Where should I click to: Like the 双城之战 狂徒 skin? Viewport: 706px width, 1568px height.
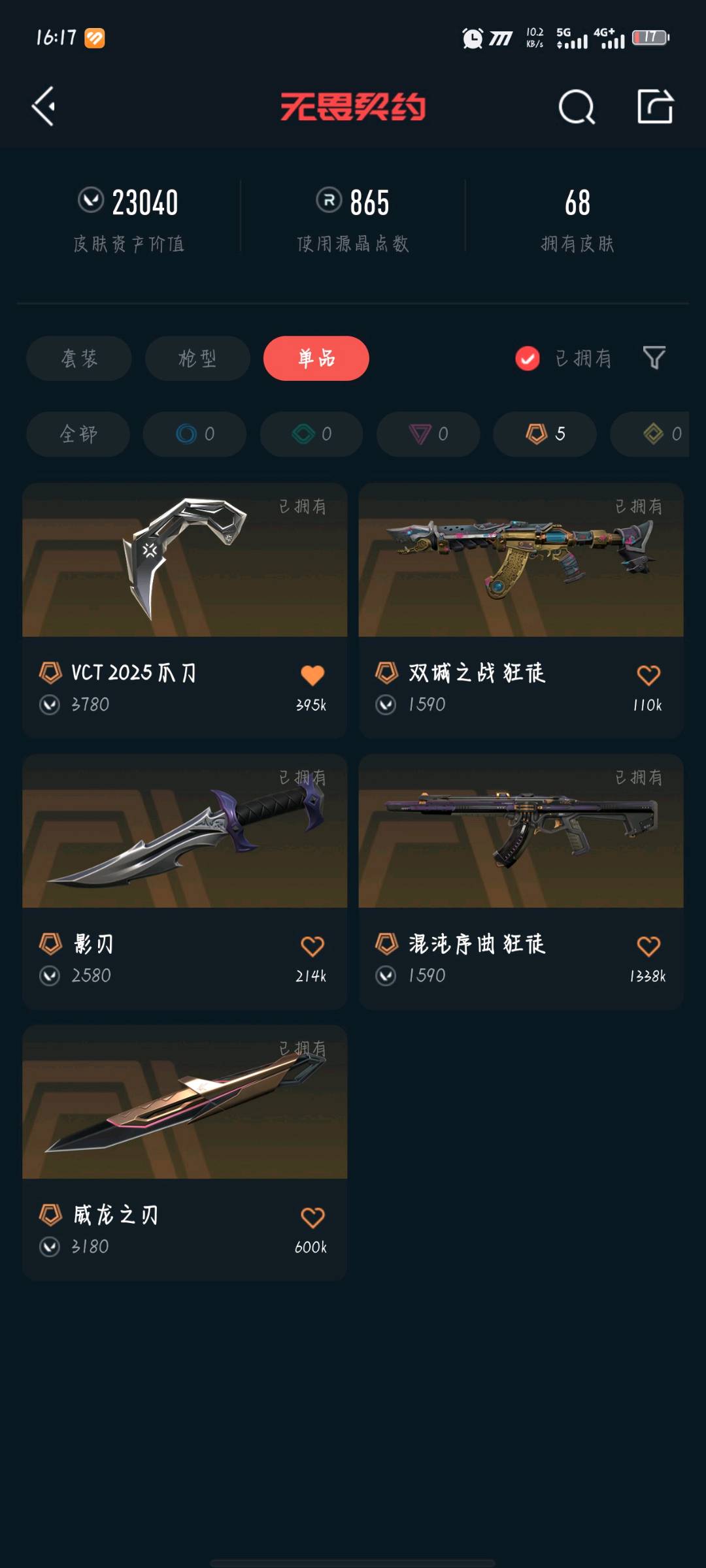click(648, 675)
